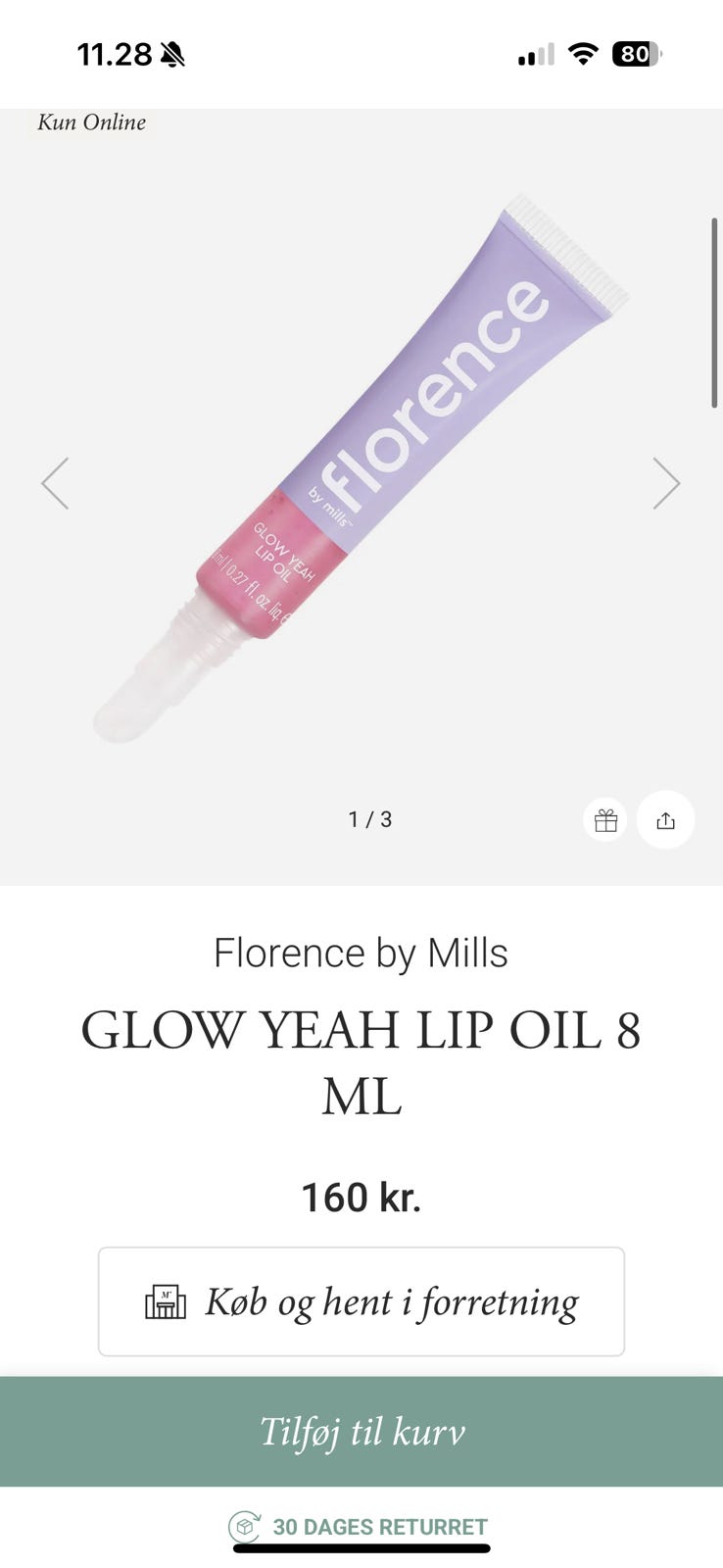Show the next product image

[666, 483]
